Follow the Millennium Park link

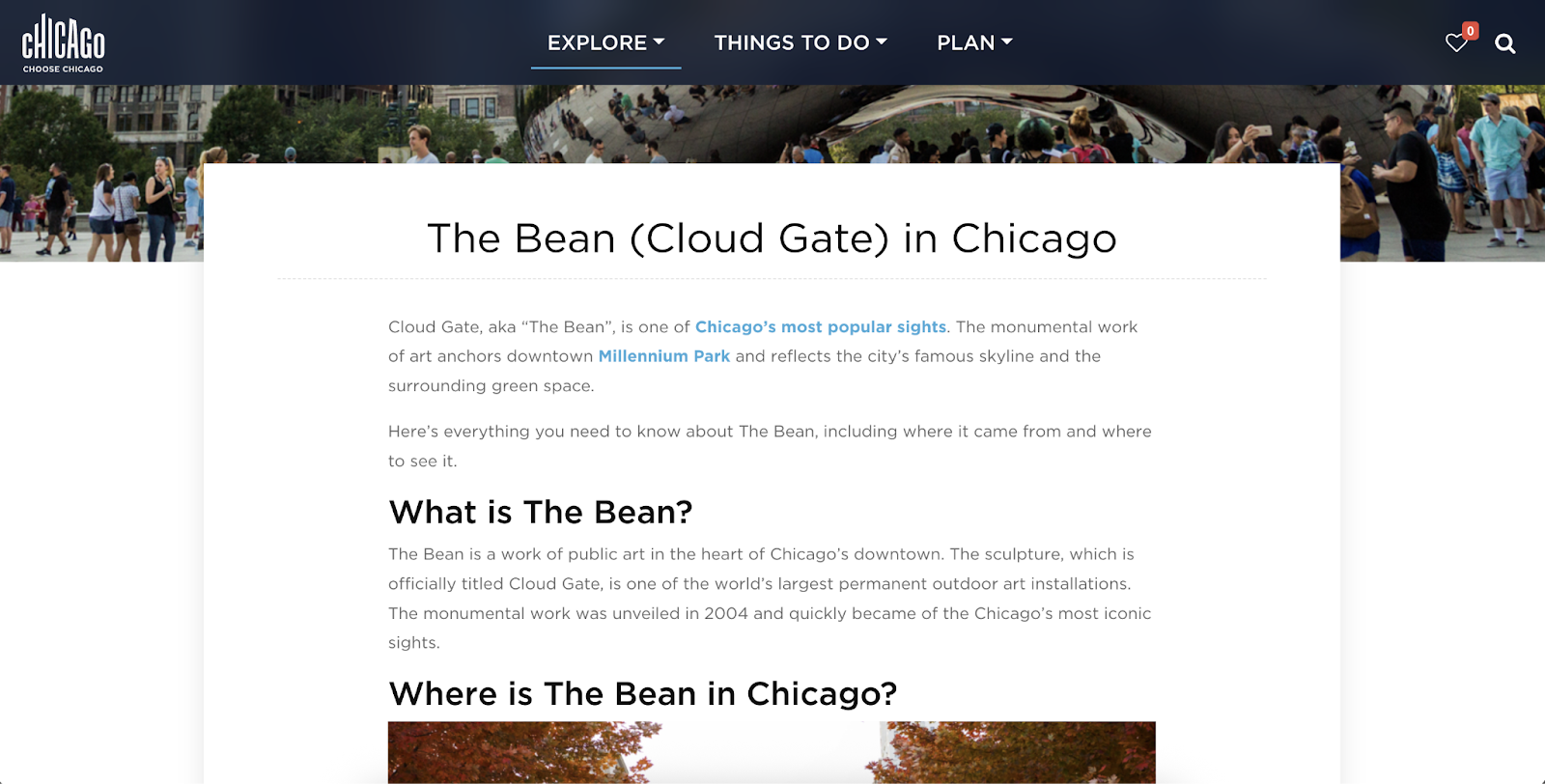(x=663, y=356)
